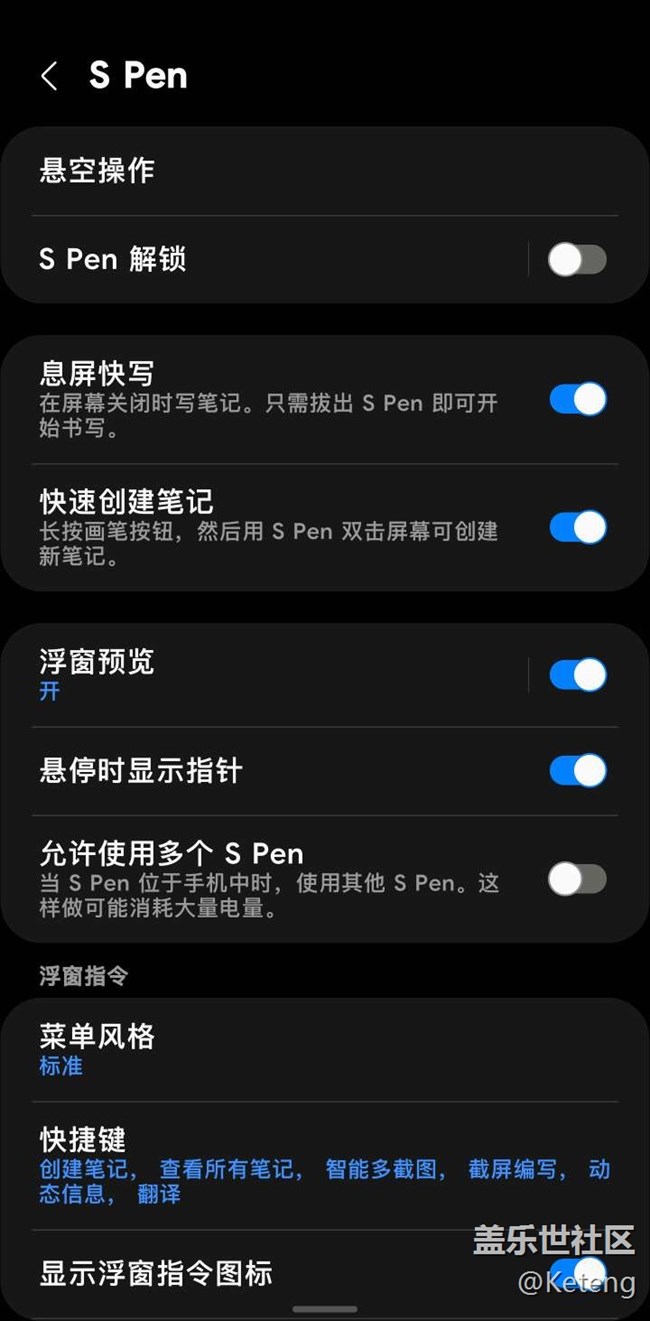The height and width of the screenshot is (1321, 650).
Task: Open 菜单风格 option
Action: click(x=300, y=1048)
